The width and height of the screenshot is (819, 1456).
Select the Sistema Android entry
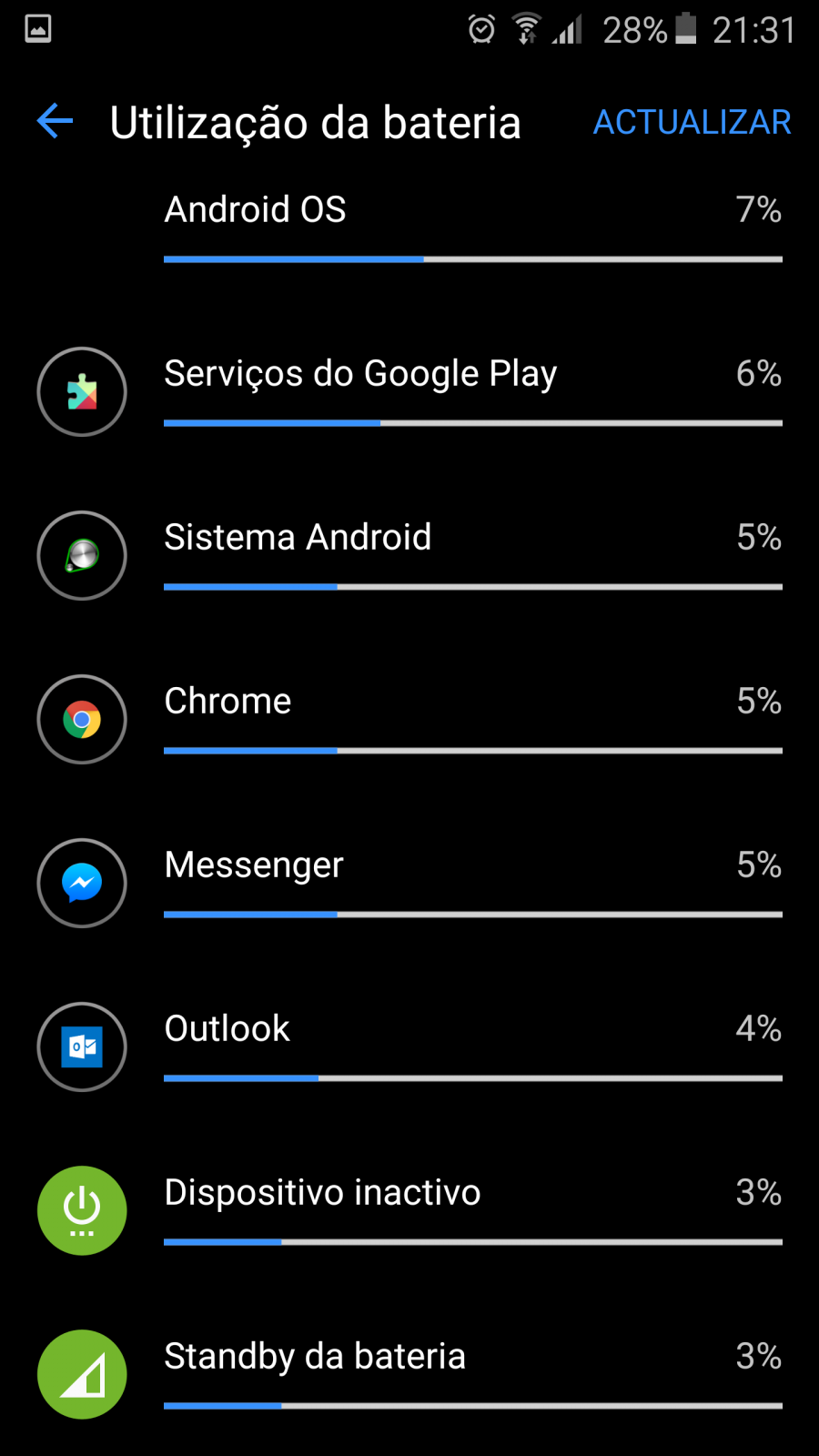tap(409, 555)
